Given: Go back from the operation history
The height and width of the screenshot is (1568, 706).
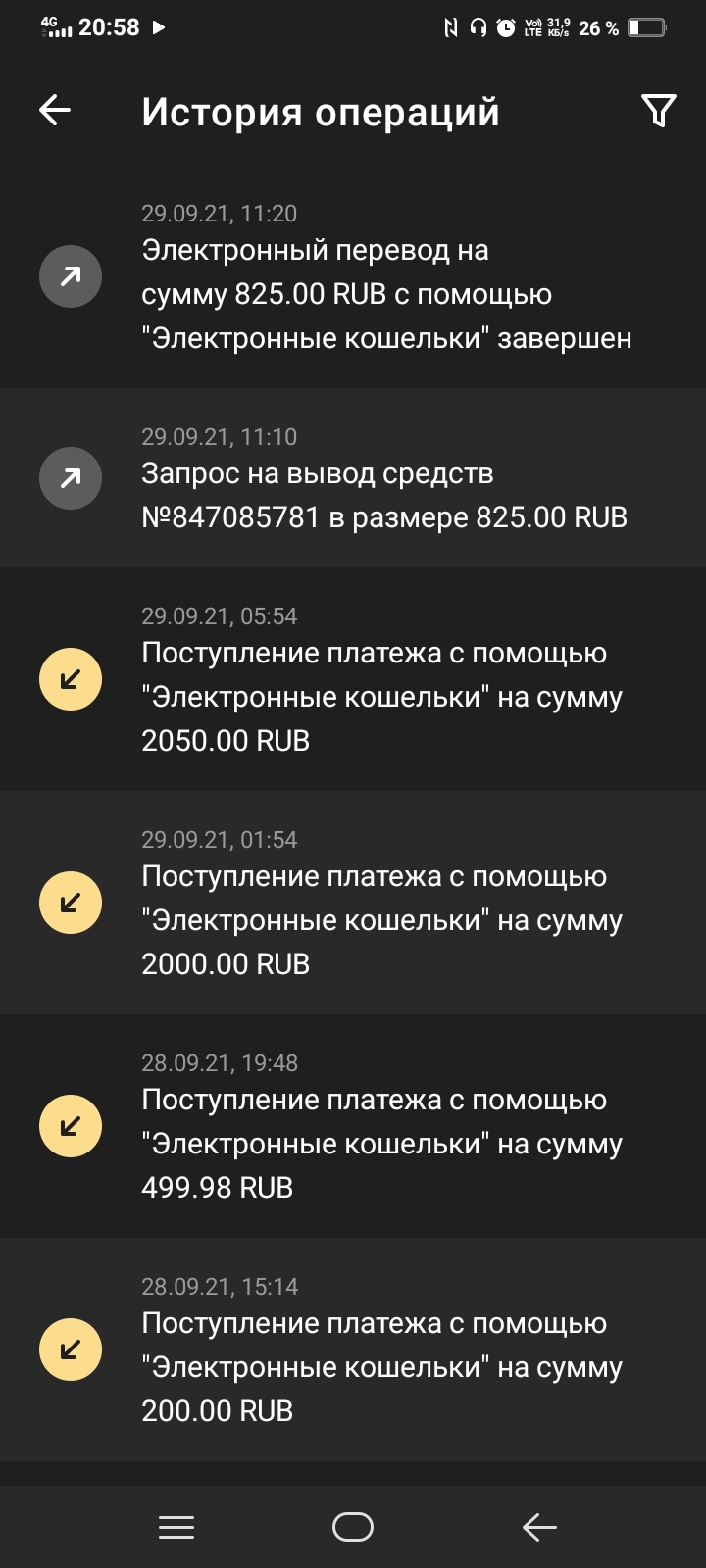Looking at the screenshot, I should click(55, 111).
